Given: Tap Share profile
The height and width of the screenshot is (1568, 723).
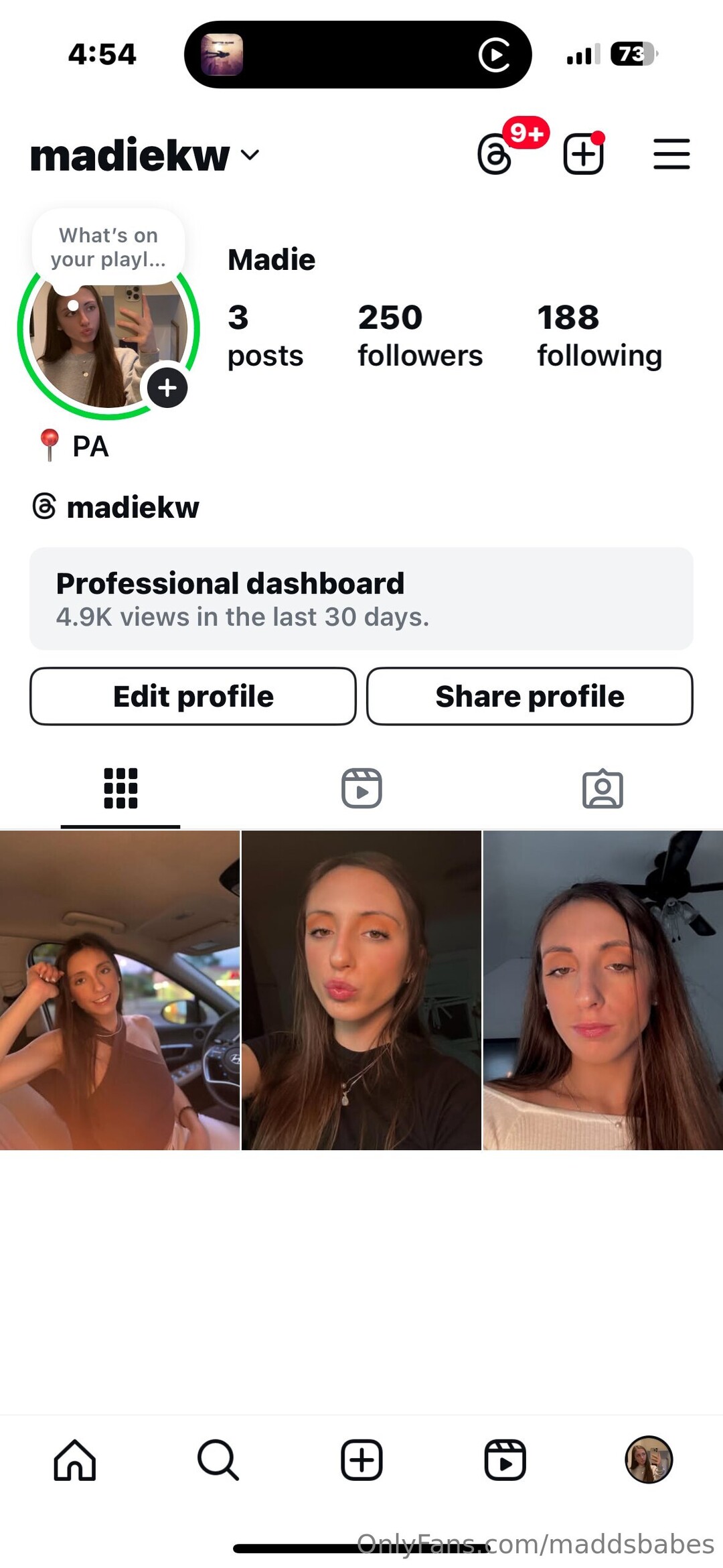Looking at the screenshot, I should click(x=530, y=696).
